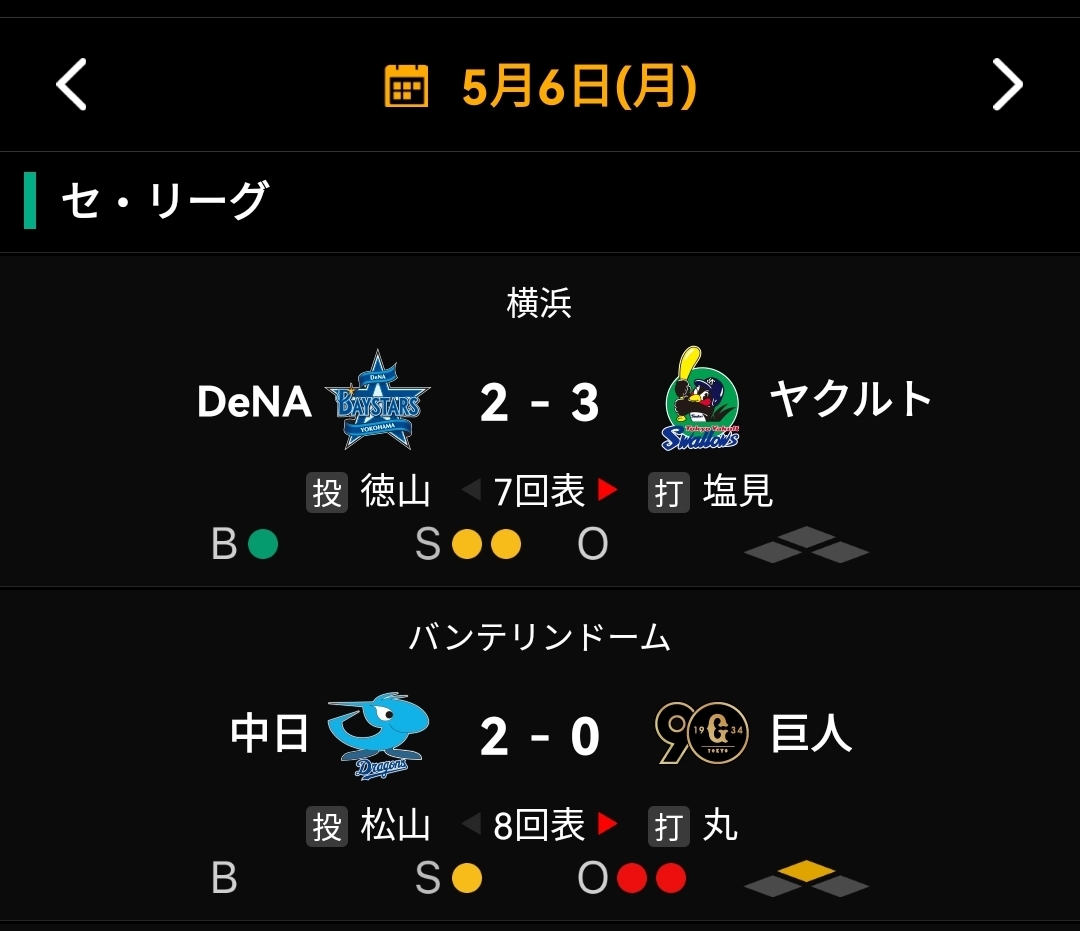This screenshot has width=1080, height=931.
Task: Go to the previous day's games
Action: coord(71,85)
